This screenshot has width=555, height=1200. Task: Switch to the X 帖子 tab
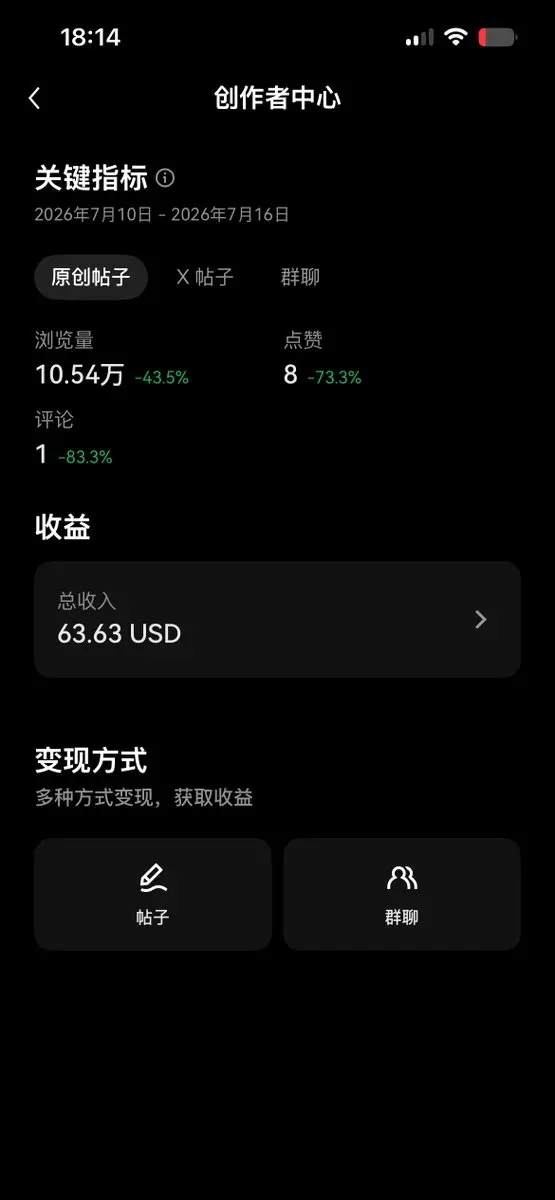(205, 277)
